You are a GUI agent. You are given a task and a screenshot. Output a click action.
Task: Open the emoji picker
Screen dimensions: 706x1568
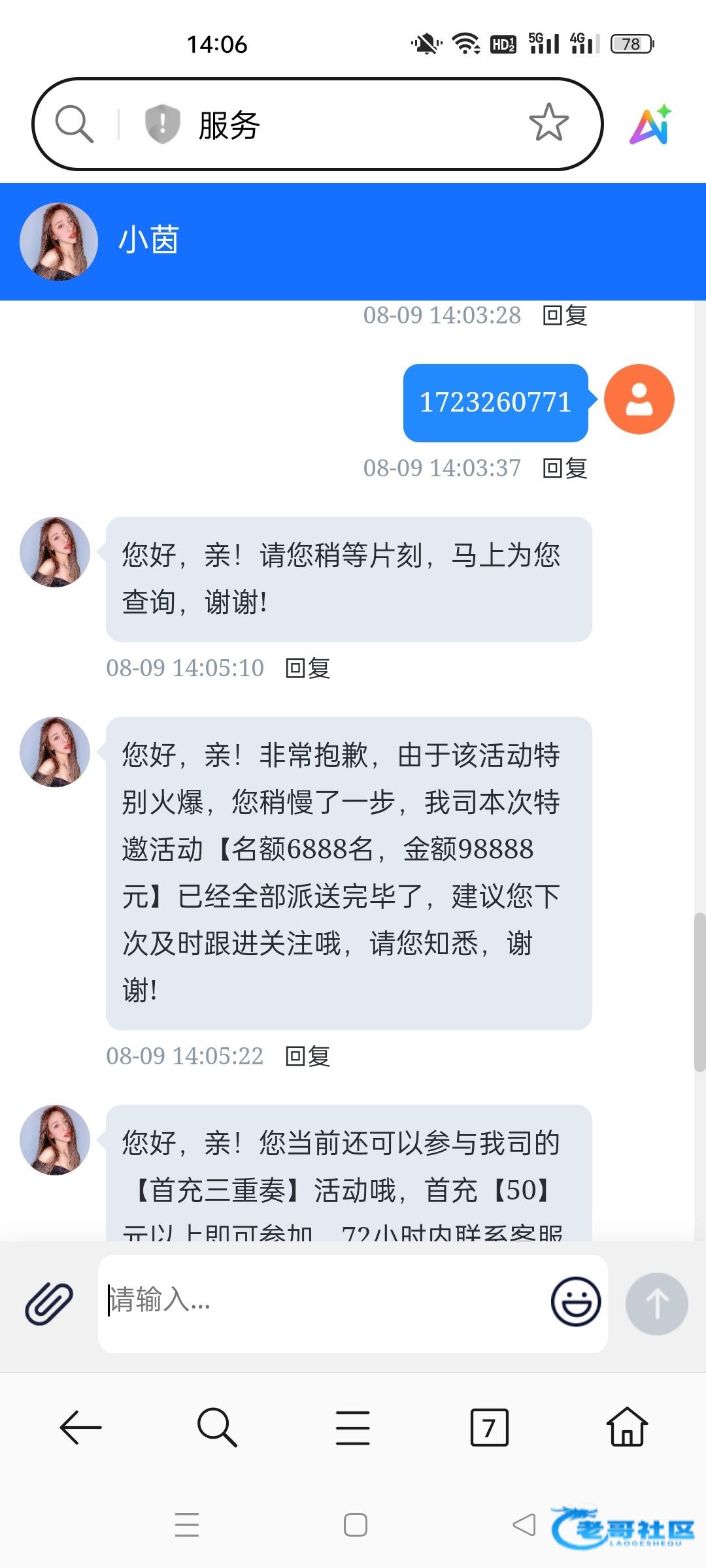coord(575,1301)
